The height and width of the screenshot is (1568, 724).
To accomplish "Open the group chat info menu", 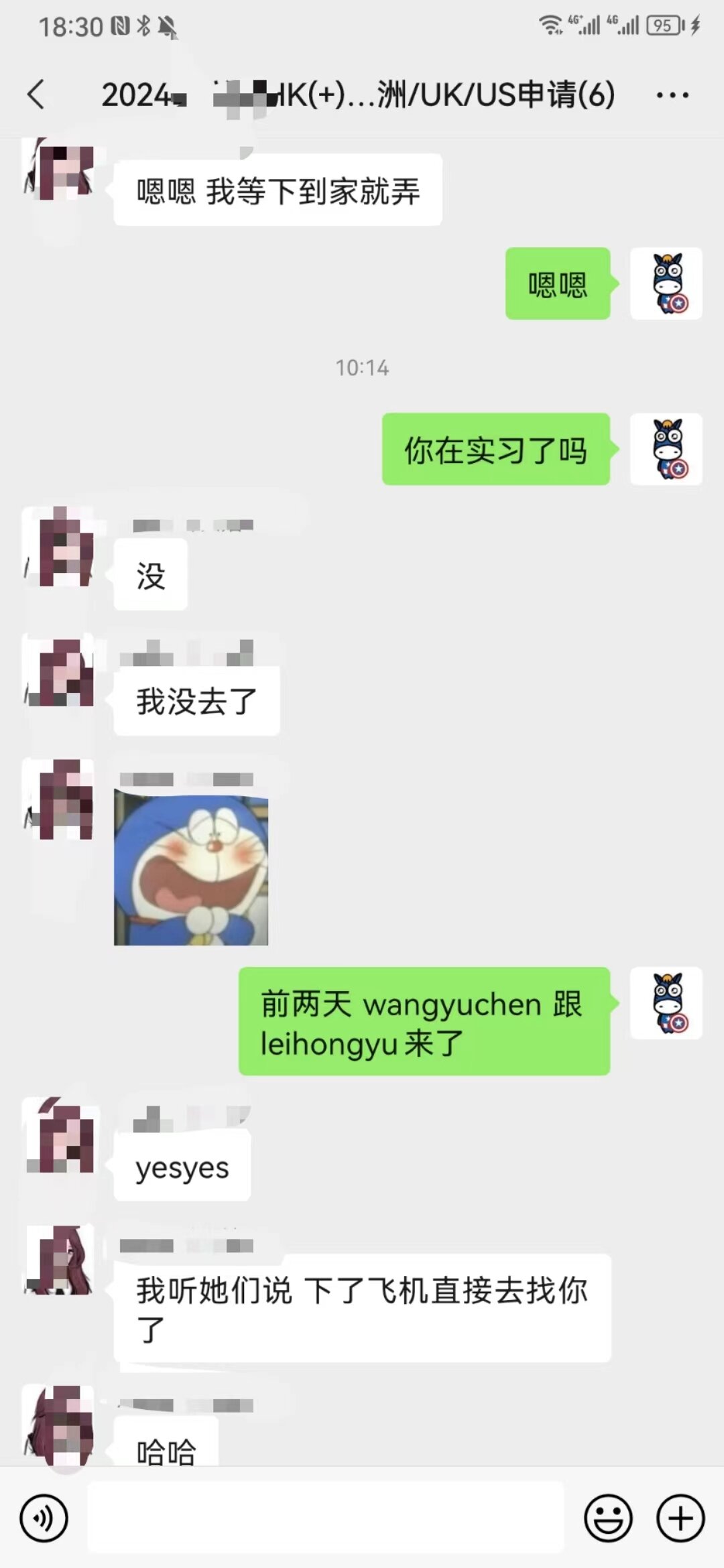I will pyautogui.click(x=672, y=95).
